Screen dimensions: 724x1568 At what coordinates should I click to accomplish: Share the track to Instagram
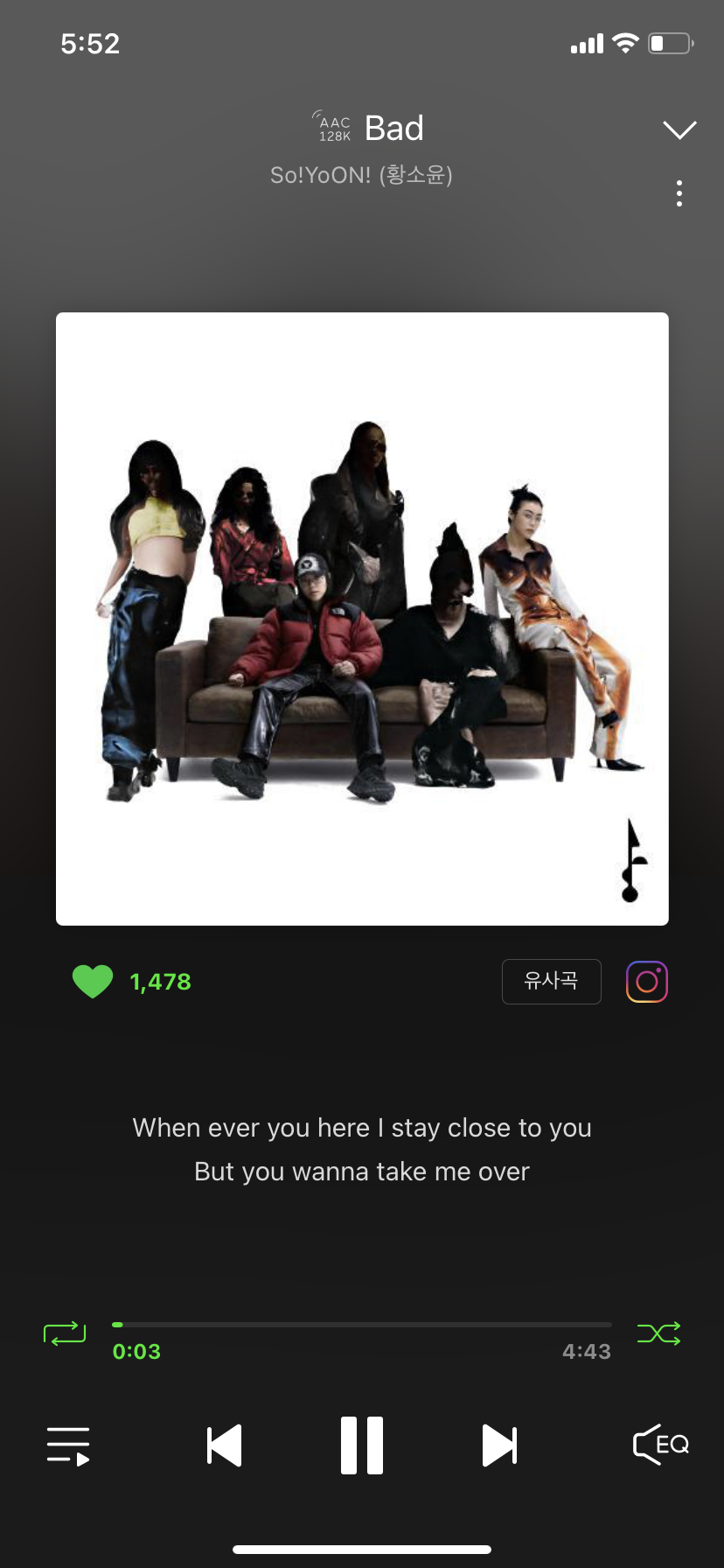[x=647, y=982]
